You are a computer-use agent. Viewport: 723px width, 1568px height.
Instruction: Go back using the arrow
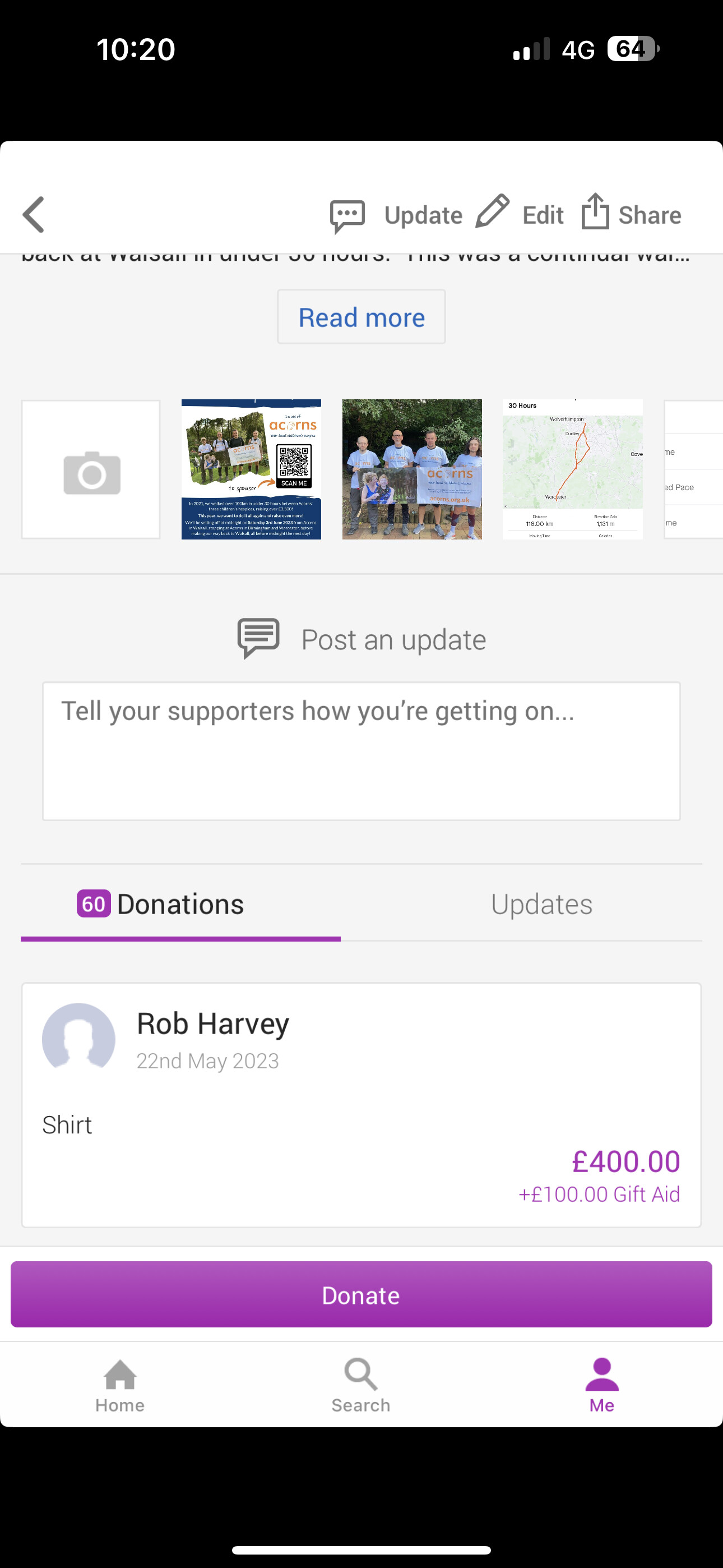pyautogui.click(x=34, y=214)
